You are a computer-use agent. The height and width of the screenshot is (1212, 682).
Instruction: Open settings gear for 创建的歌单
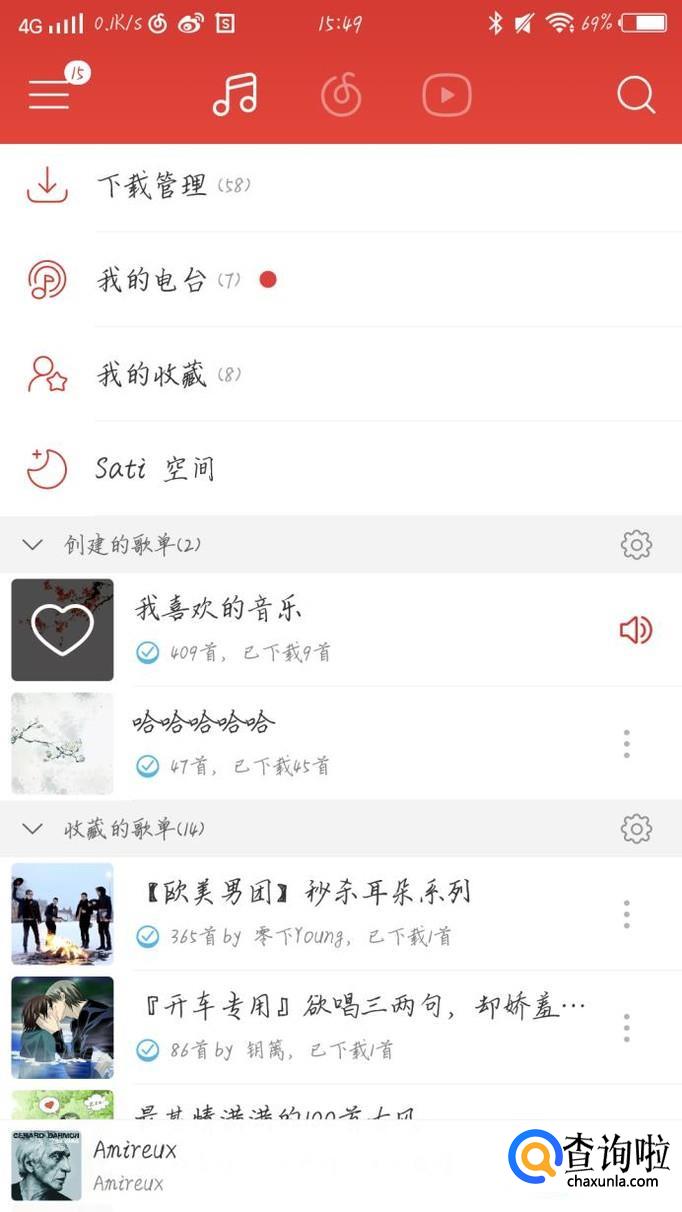pyautogui.click(x=636, y=545)
